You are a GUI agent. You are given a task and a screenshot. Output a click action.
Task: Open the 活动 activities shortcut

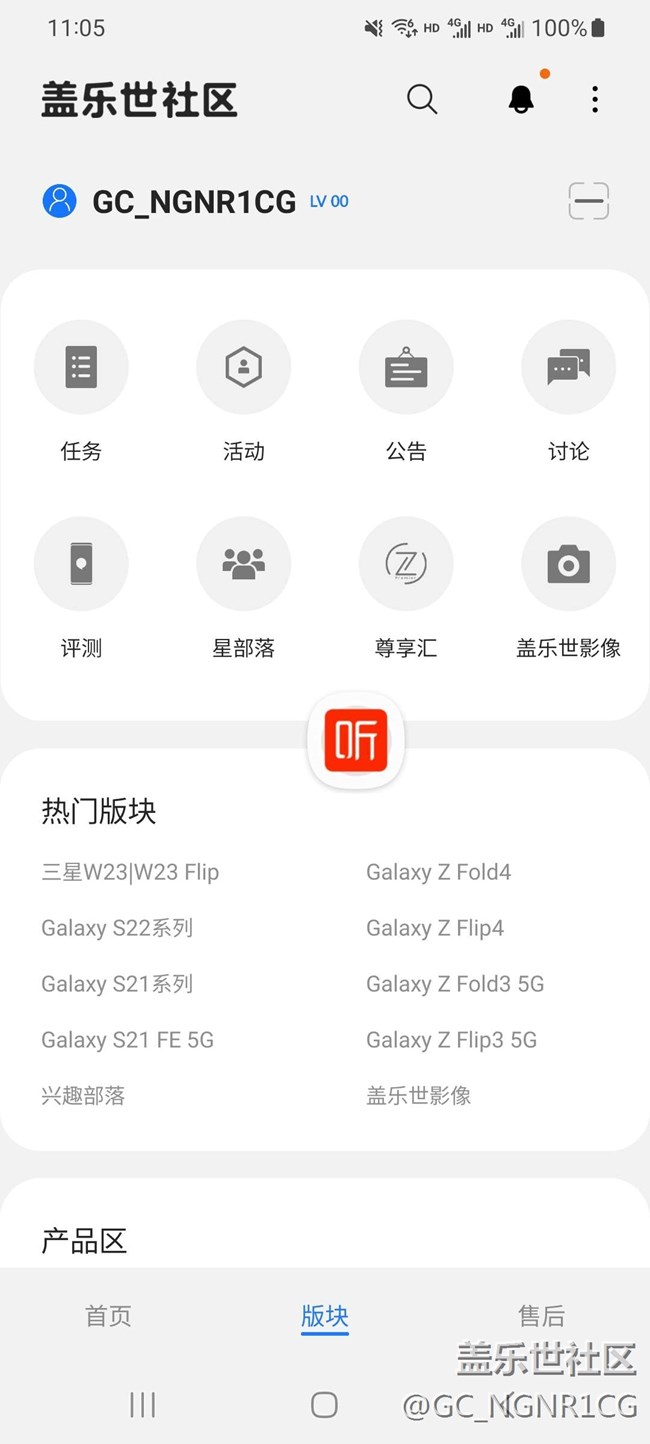(x=243, y=368)
